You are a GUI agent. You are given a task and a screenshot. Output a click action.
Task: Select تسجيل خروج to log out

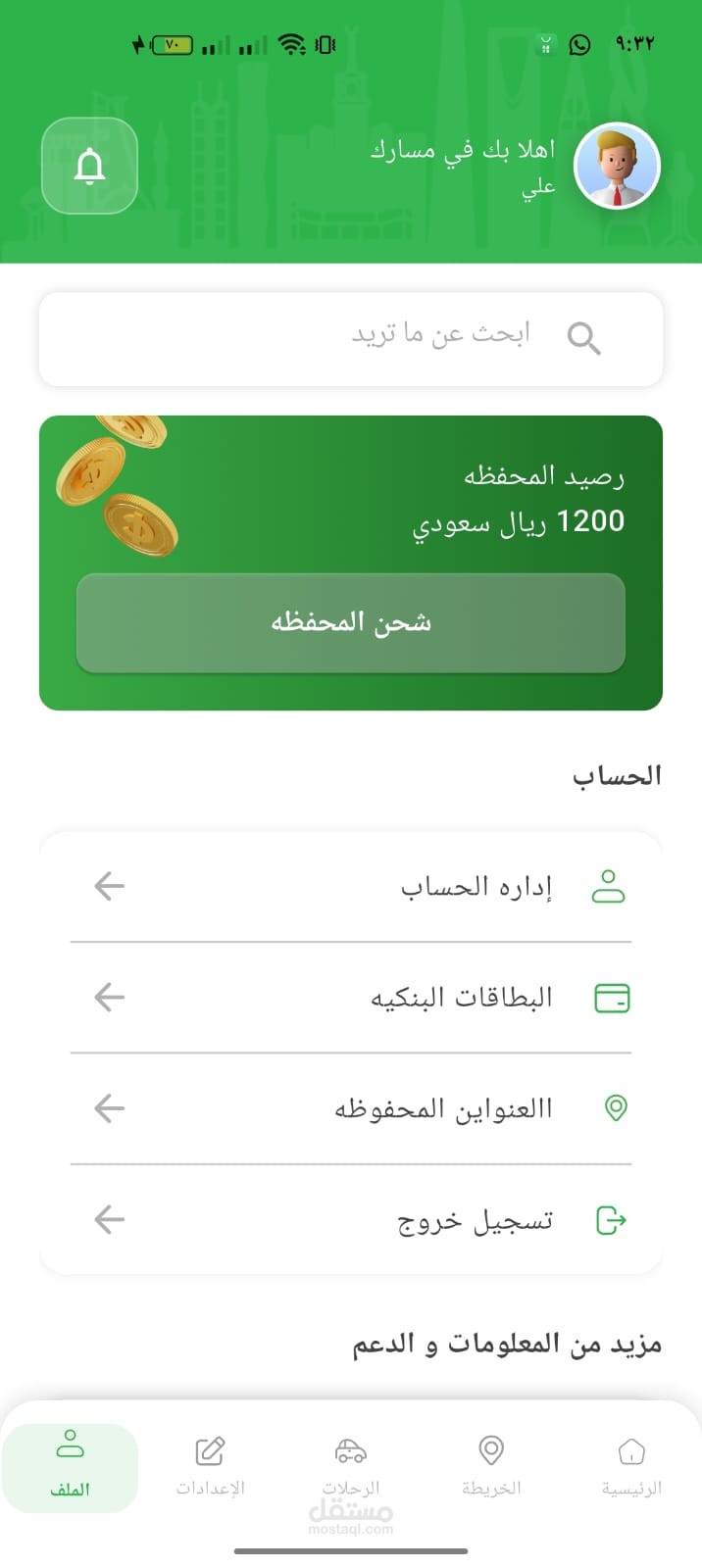click(351, 1220)
